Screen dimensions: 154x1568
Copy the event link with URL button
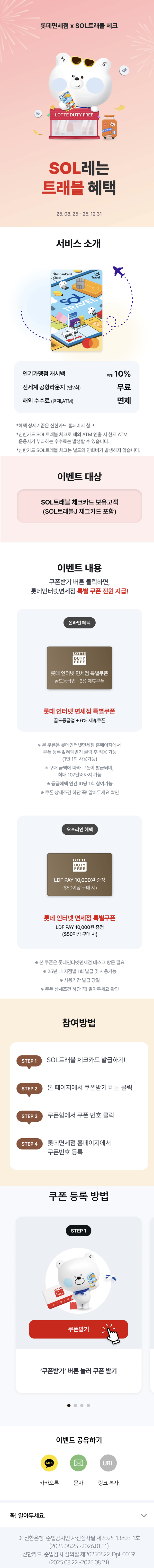[108, 1463]
